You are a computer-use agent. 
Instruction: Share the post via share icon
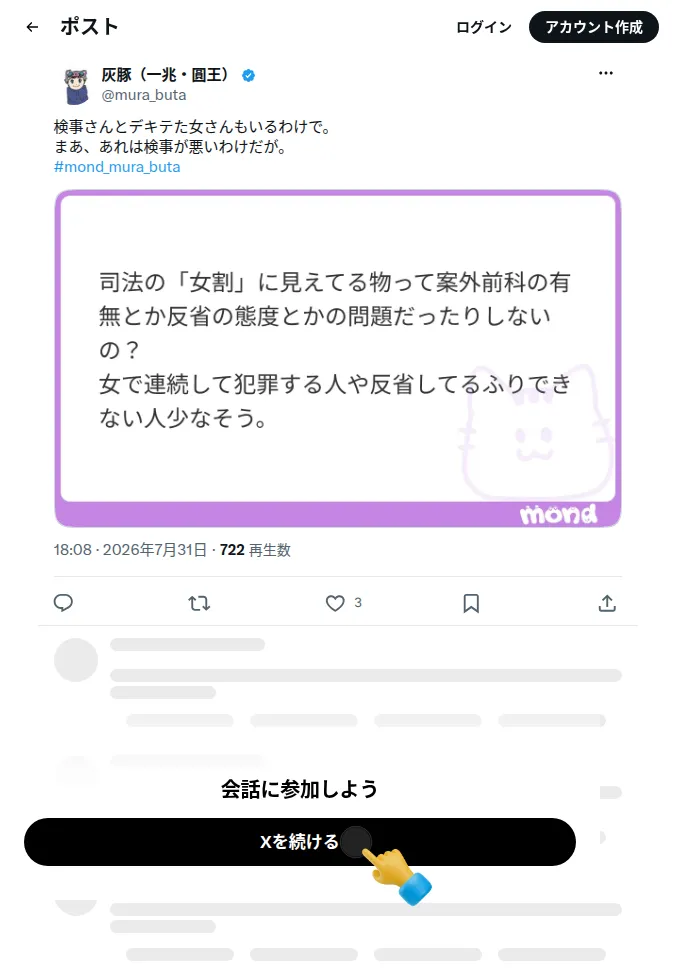coord(607,603)
